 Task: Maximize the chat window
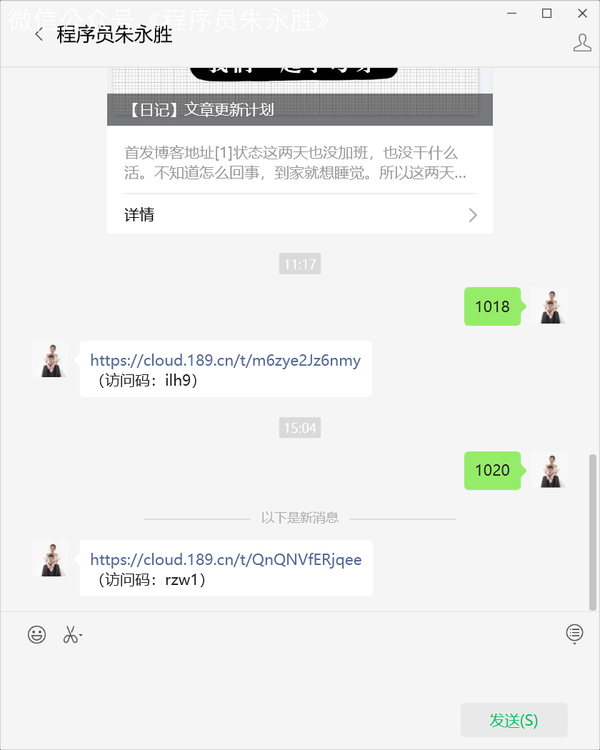pos(546,13)
